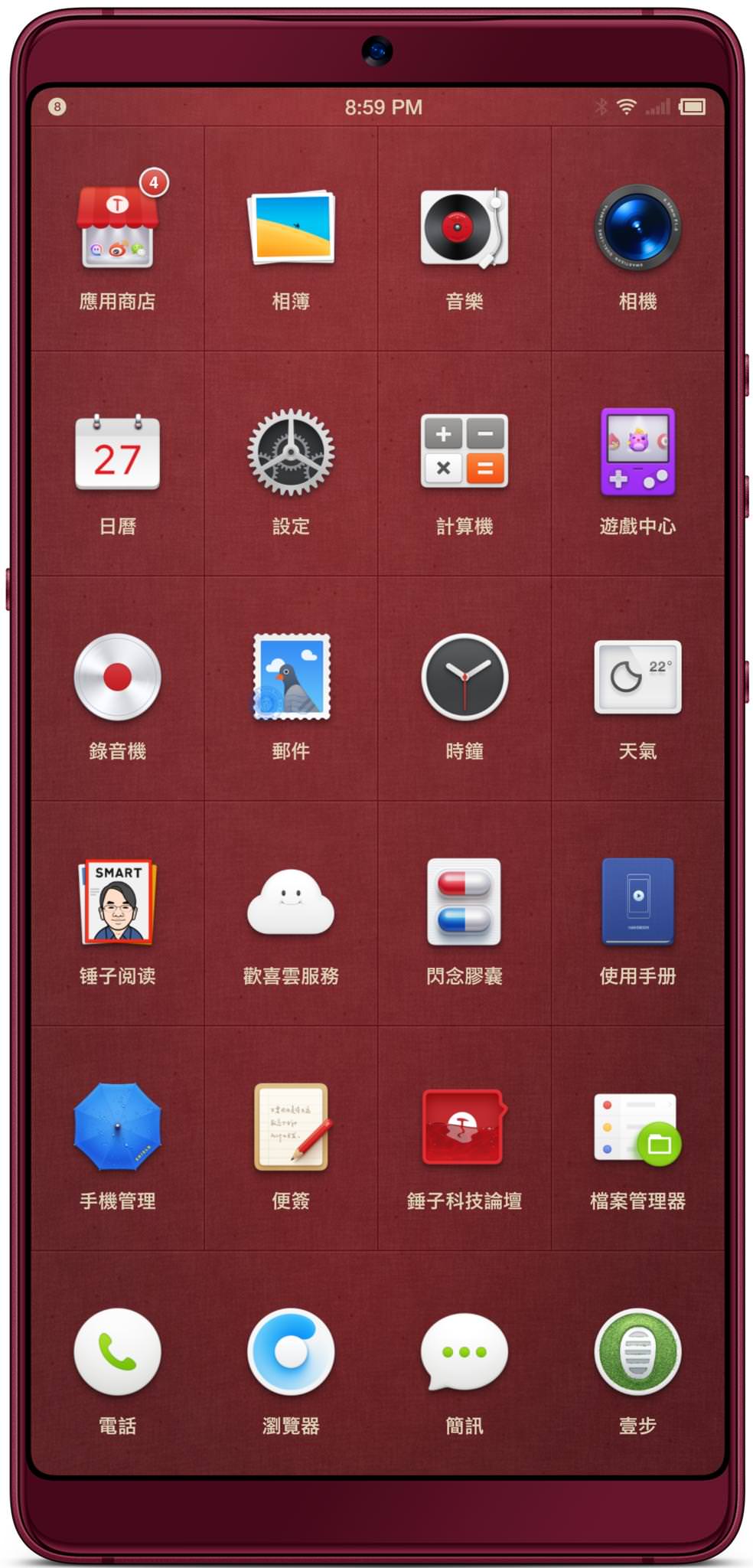Check the 天氣 weather app
The width and height of the screenshot is (753, 1568).
click(x=637, y=678)
